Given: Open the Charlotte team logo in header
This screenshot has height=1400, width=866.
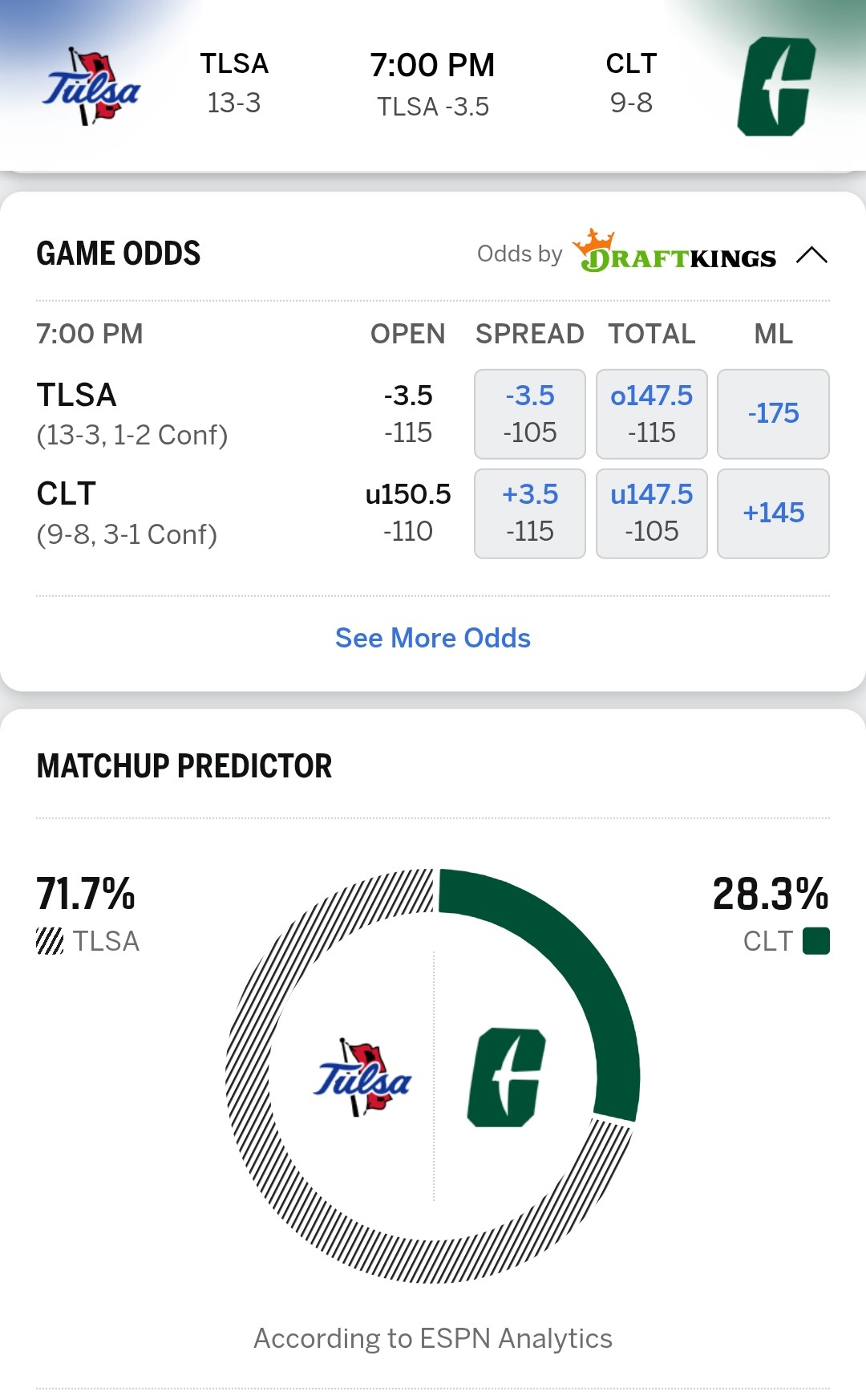Looking at the screenshot, I should coord(775,87).
